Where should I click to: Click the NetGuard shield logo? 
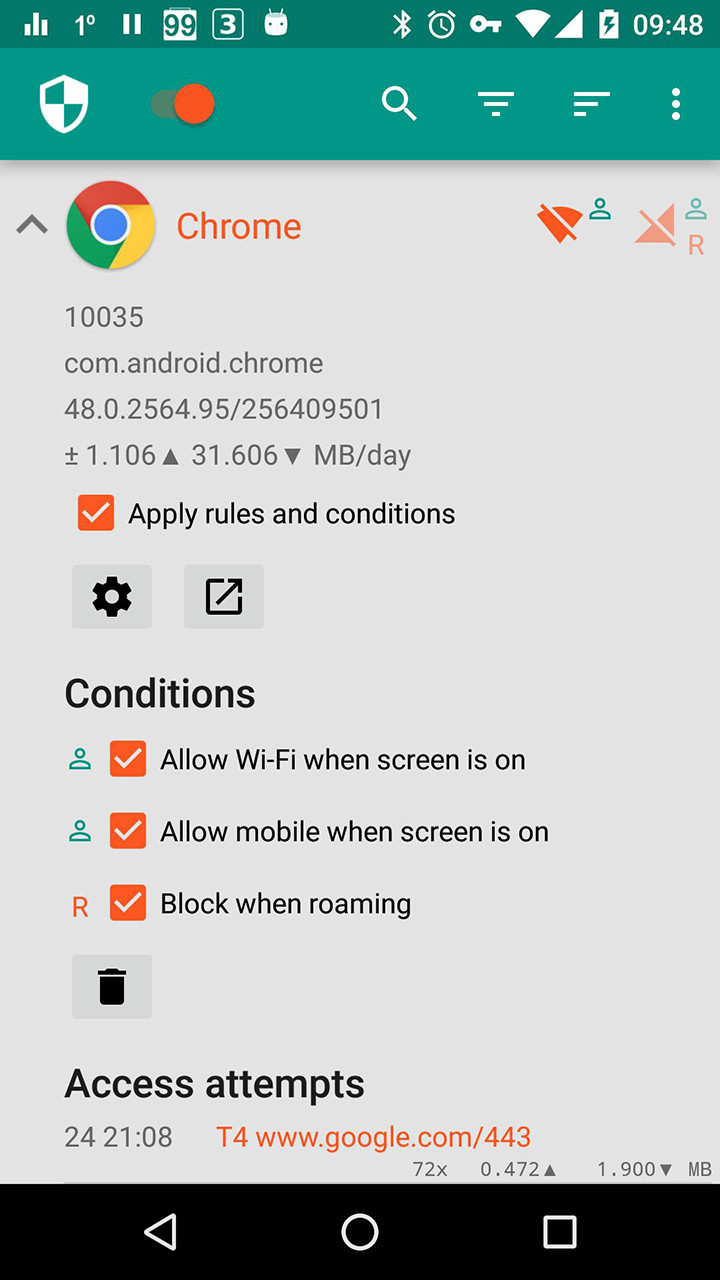click(63, 103)
